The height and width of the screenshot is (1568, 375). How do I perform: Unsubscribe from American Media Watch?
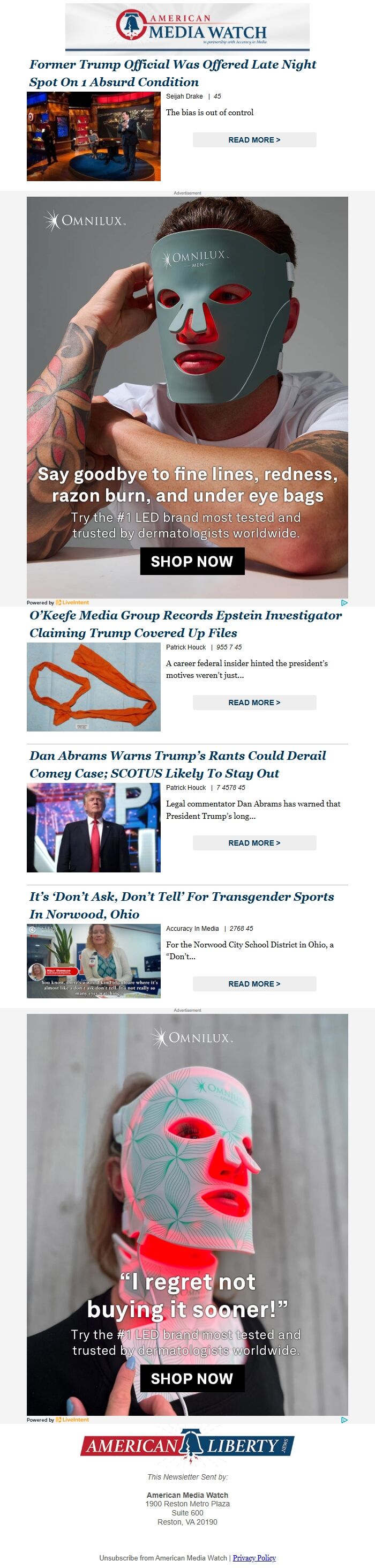click(x=162, y=1557)
